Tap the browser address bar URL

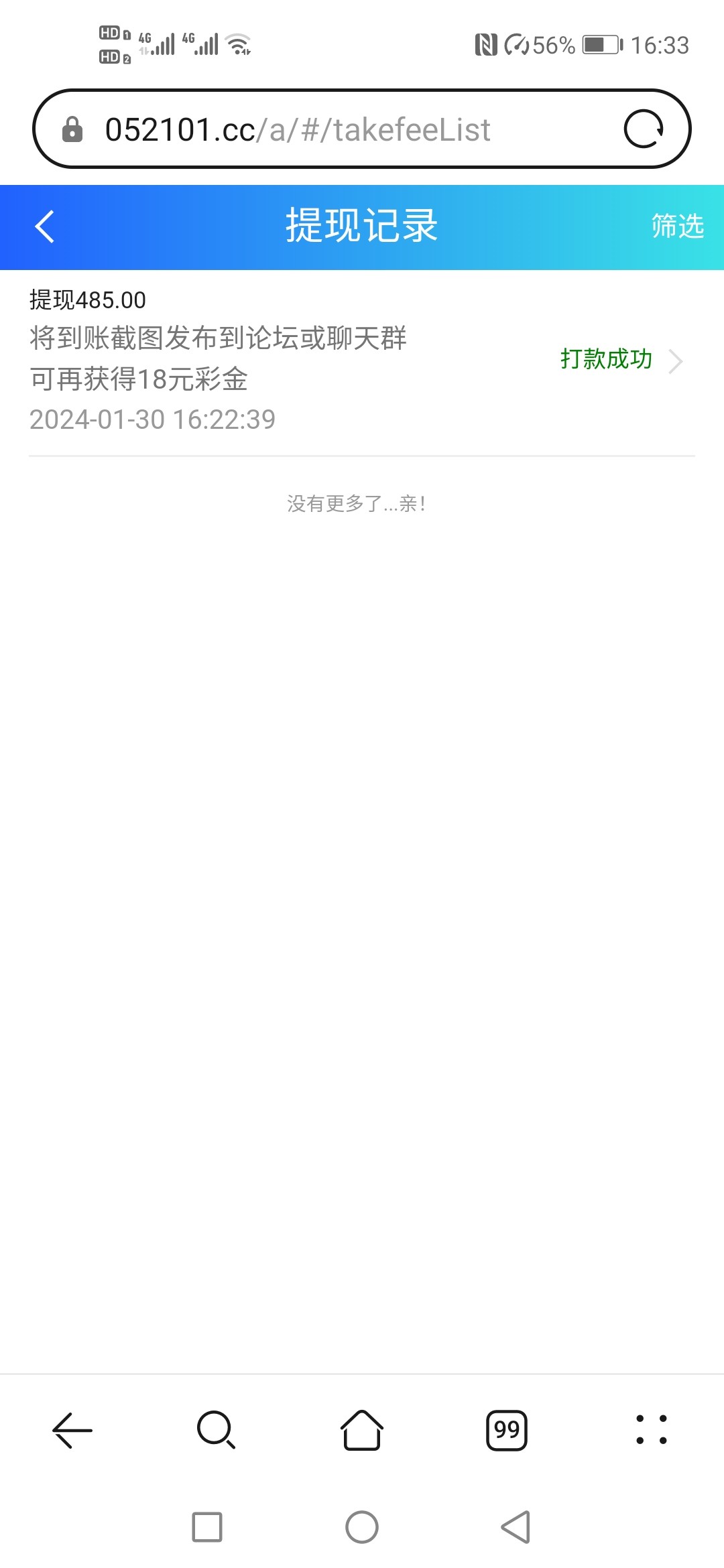[x=298, y=129]
